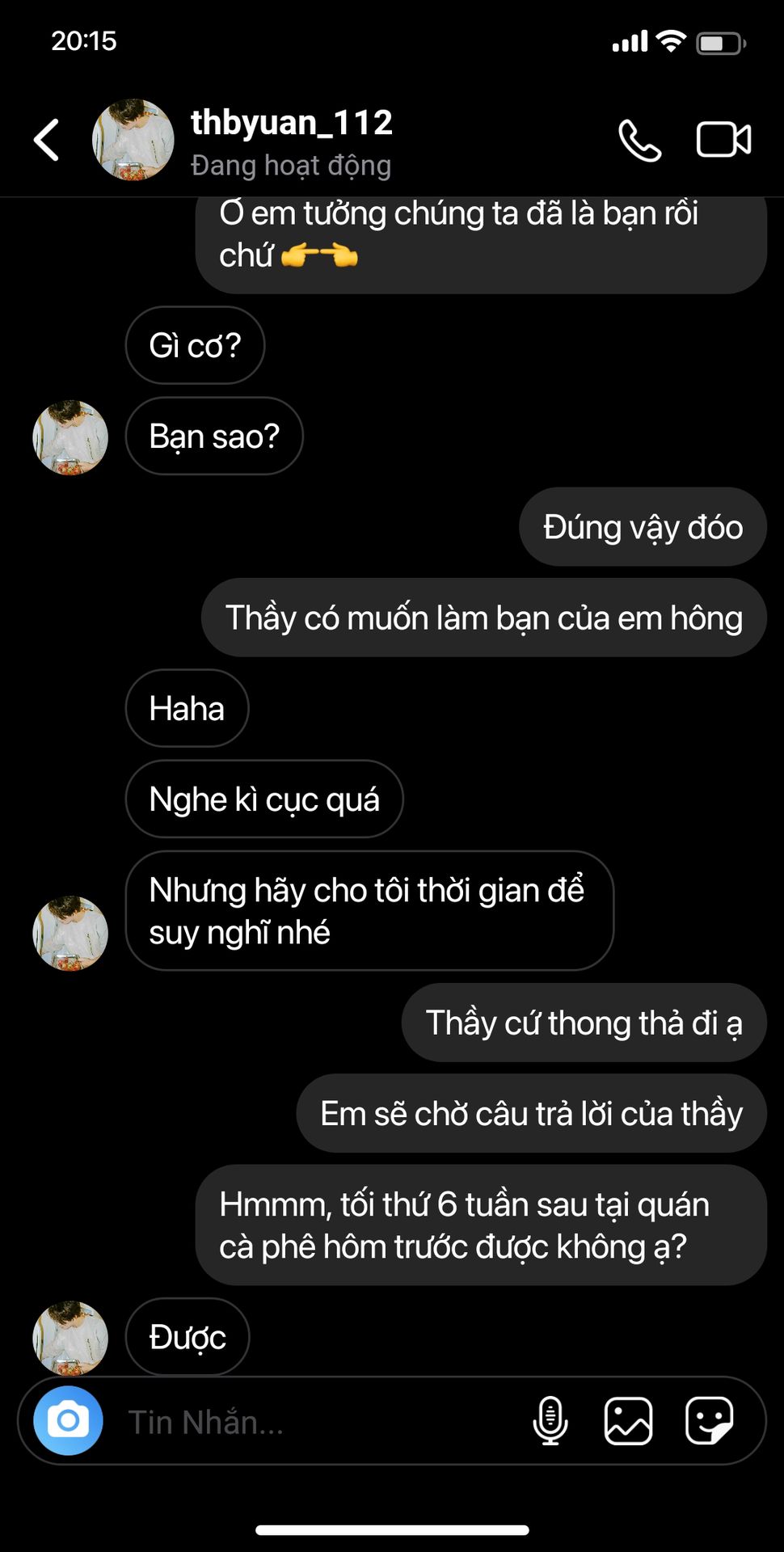
Task: Open the blue camera button
Action: (x=68, y=1420)
